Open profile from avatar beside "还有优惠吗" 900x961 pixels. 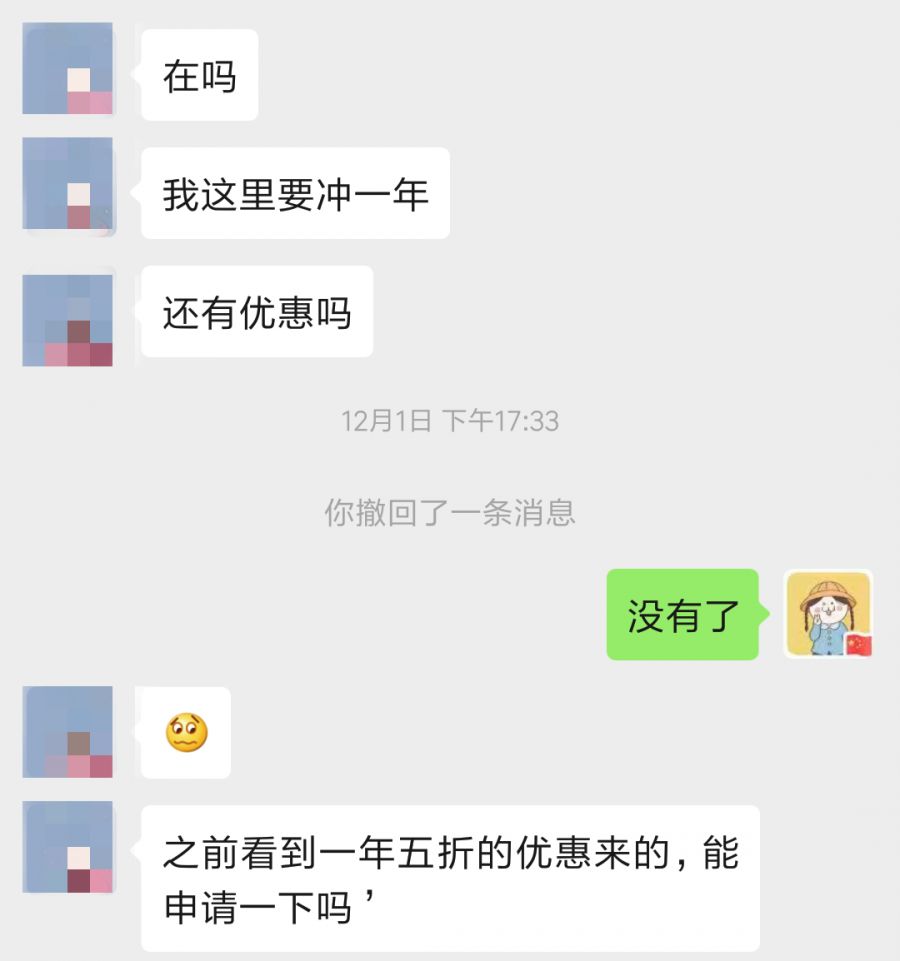click(68, 320)
